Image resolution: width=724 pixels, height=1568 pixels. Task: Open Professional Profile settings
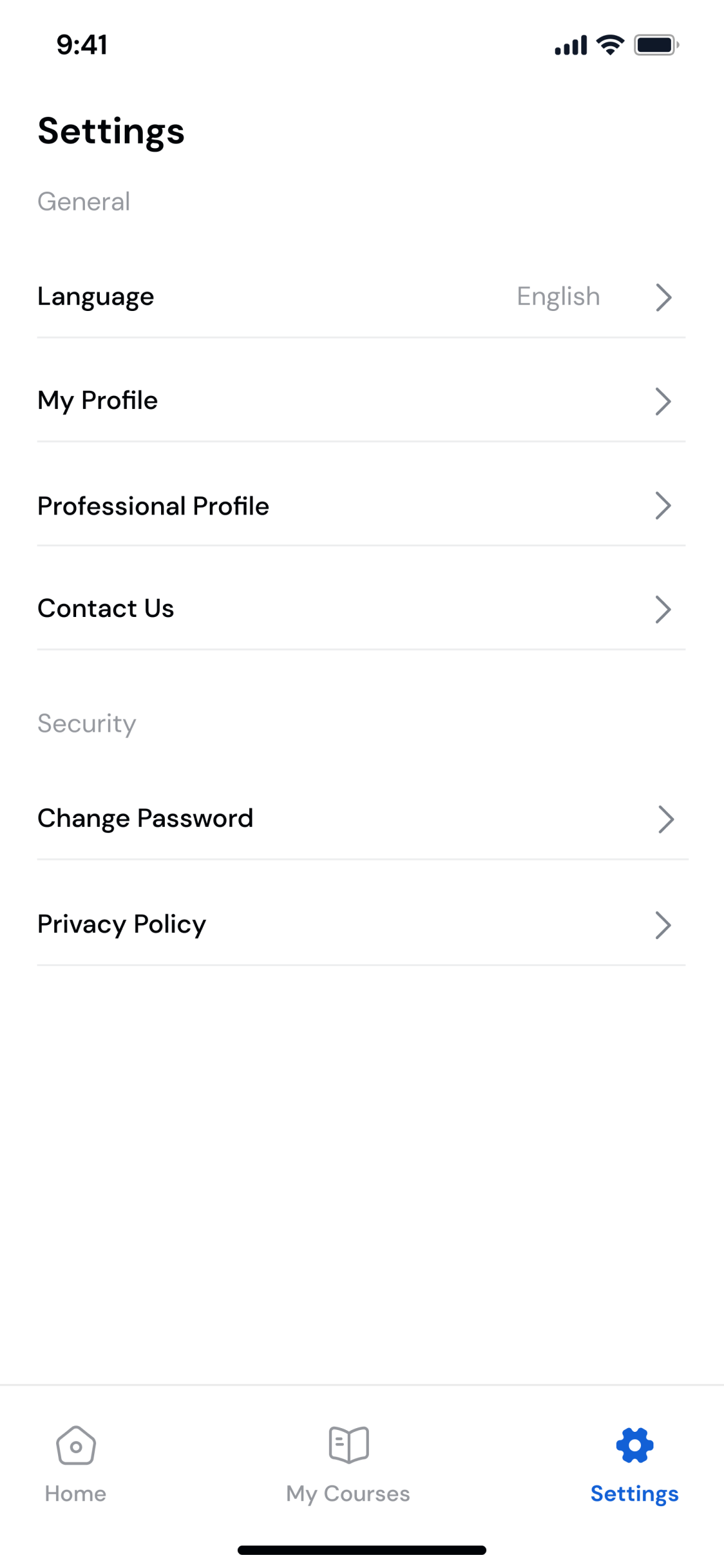click(x=361, y=505)
